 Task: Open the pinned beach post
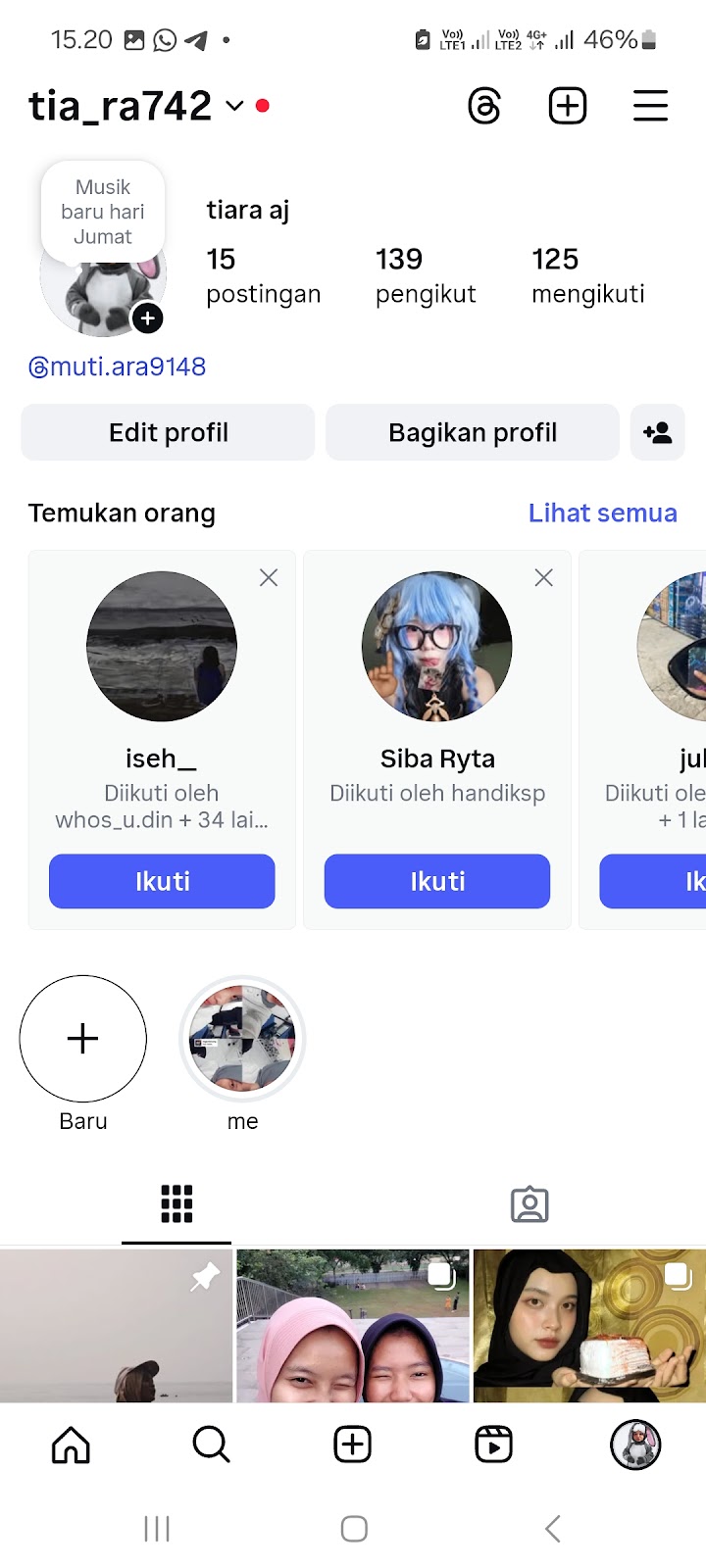[116, 1325]
